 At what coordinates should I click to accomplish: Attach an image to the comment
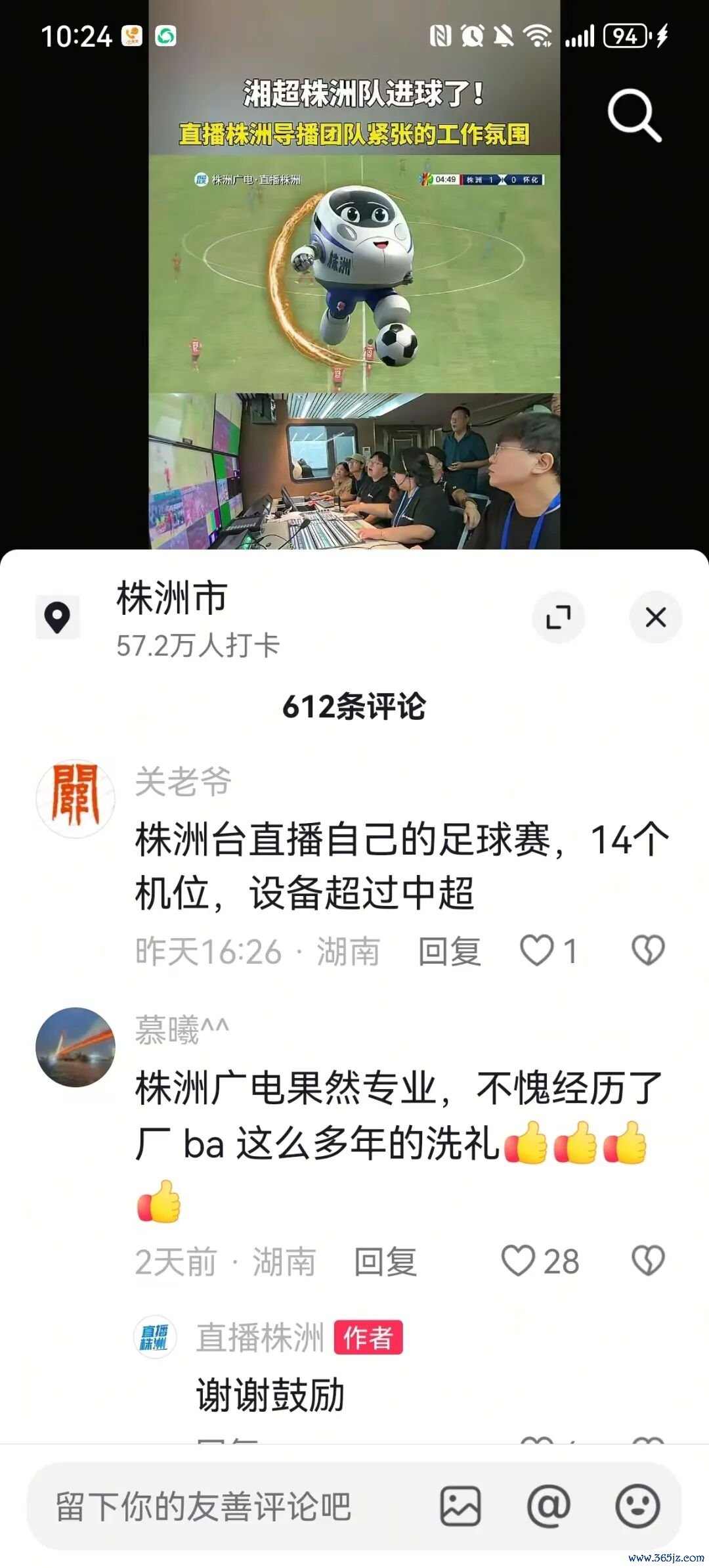461,1506
